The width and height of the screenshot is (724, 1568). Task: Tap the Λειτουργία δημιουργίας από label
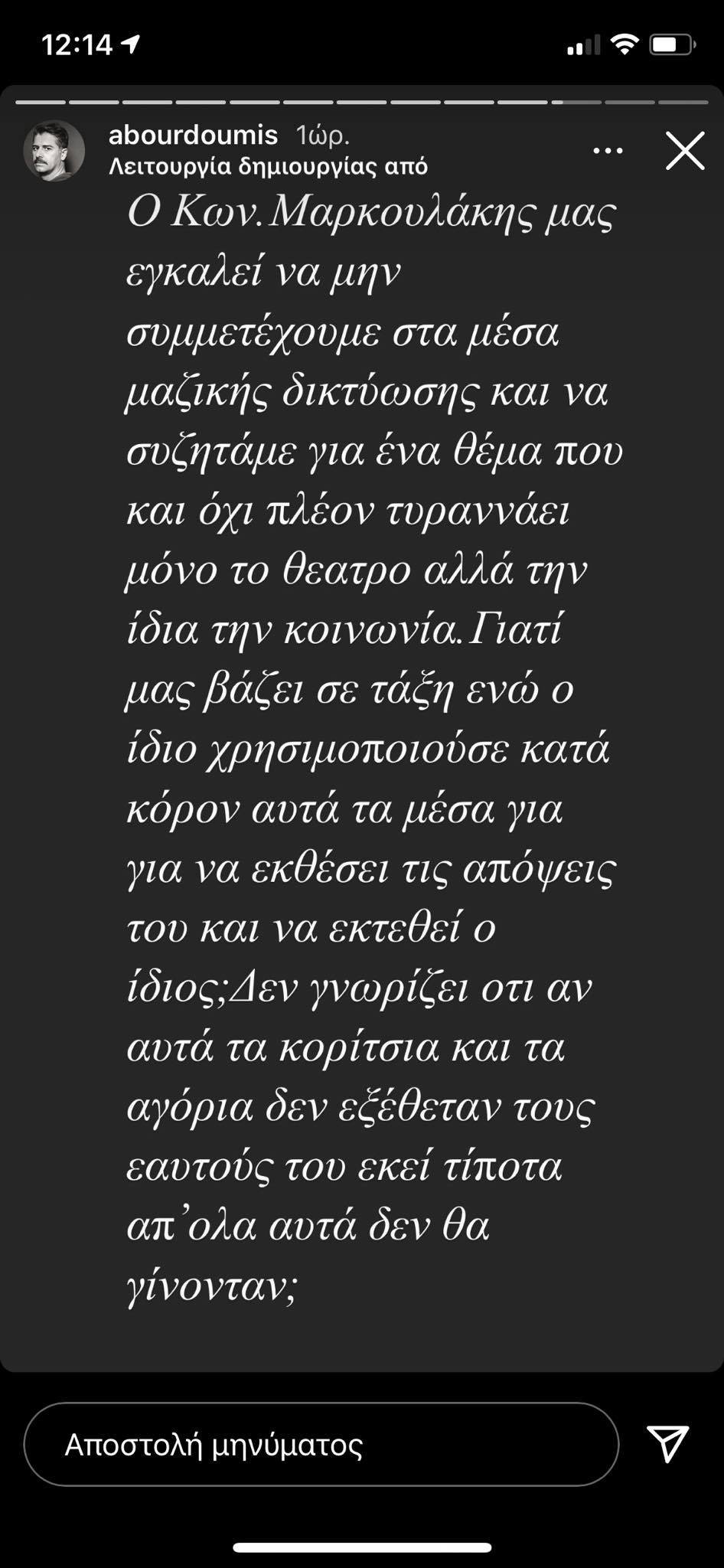pyautogui.click(x=268, y=167)
